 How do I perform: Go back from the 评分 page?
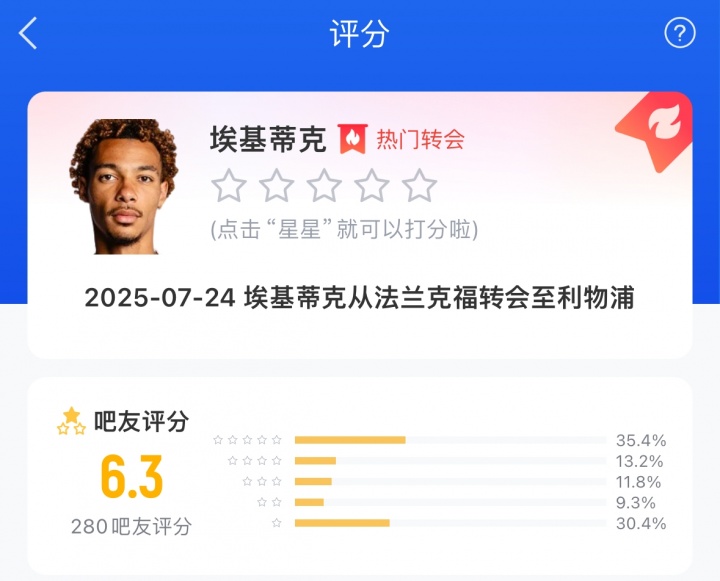coord(28,34)
